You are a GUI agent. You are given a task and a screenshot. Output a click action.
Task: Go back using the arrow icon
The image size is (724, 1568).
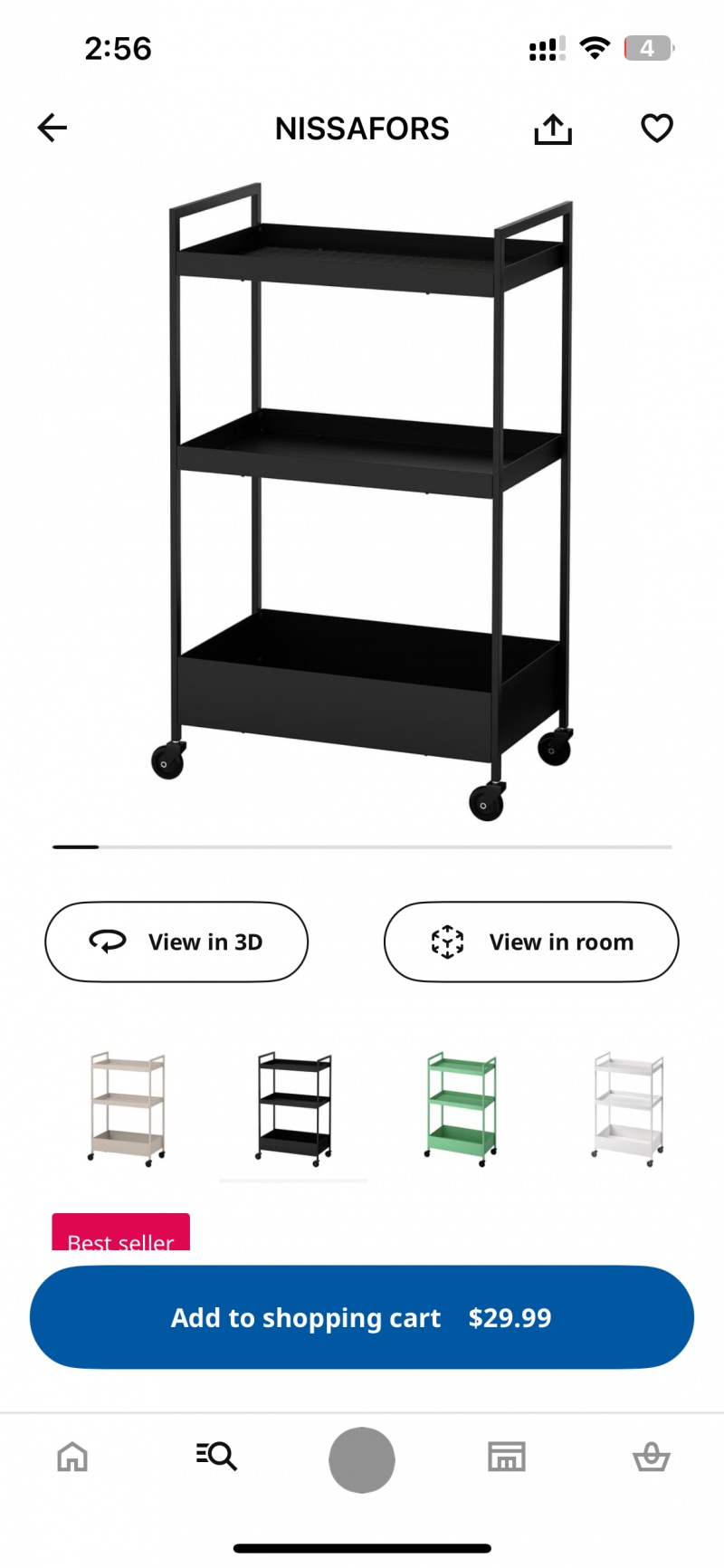point(52,128)
